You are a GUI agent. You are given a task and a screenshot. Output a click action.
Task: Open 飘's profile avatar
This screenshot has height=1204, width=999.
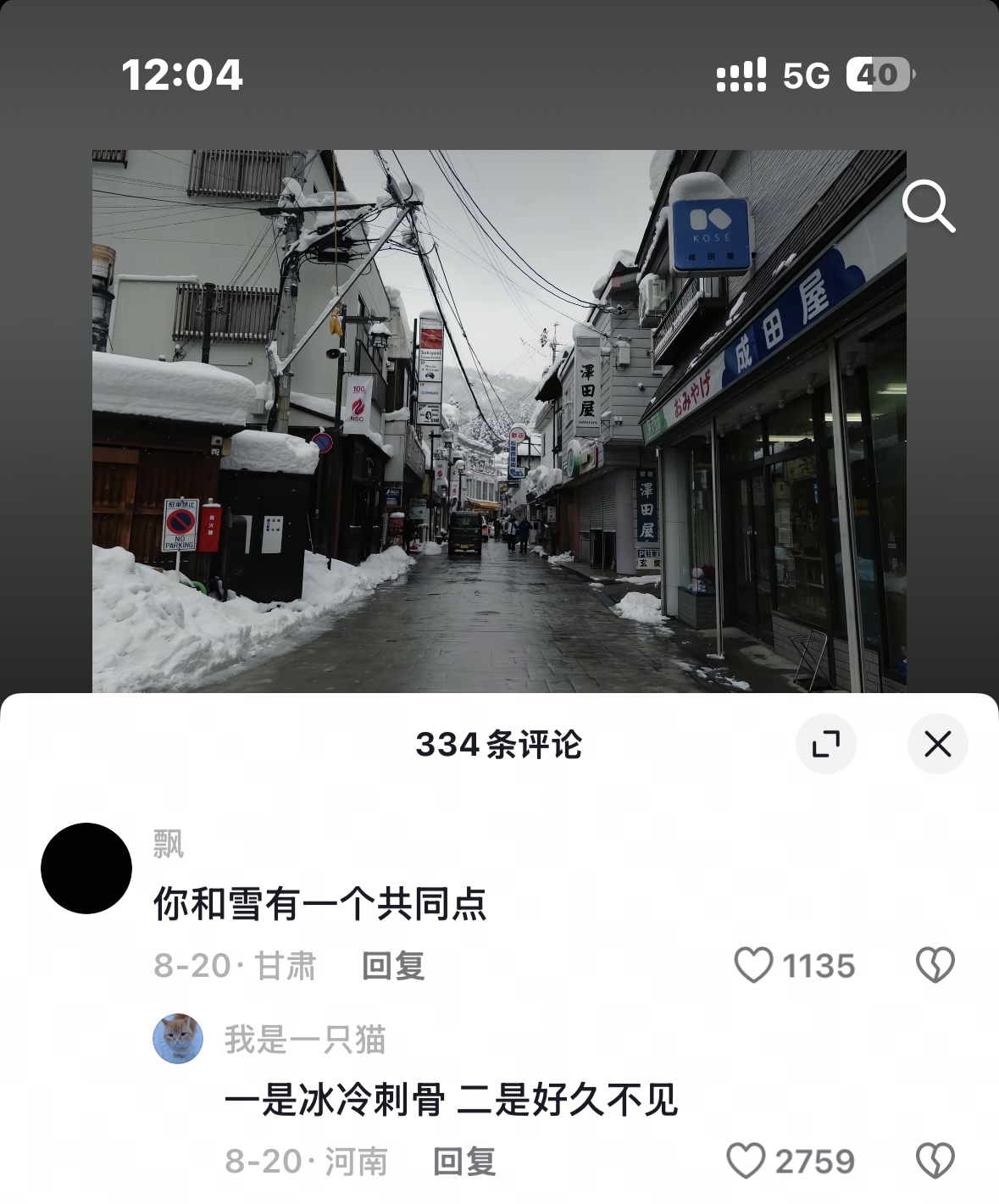(86, 868)
